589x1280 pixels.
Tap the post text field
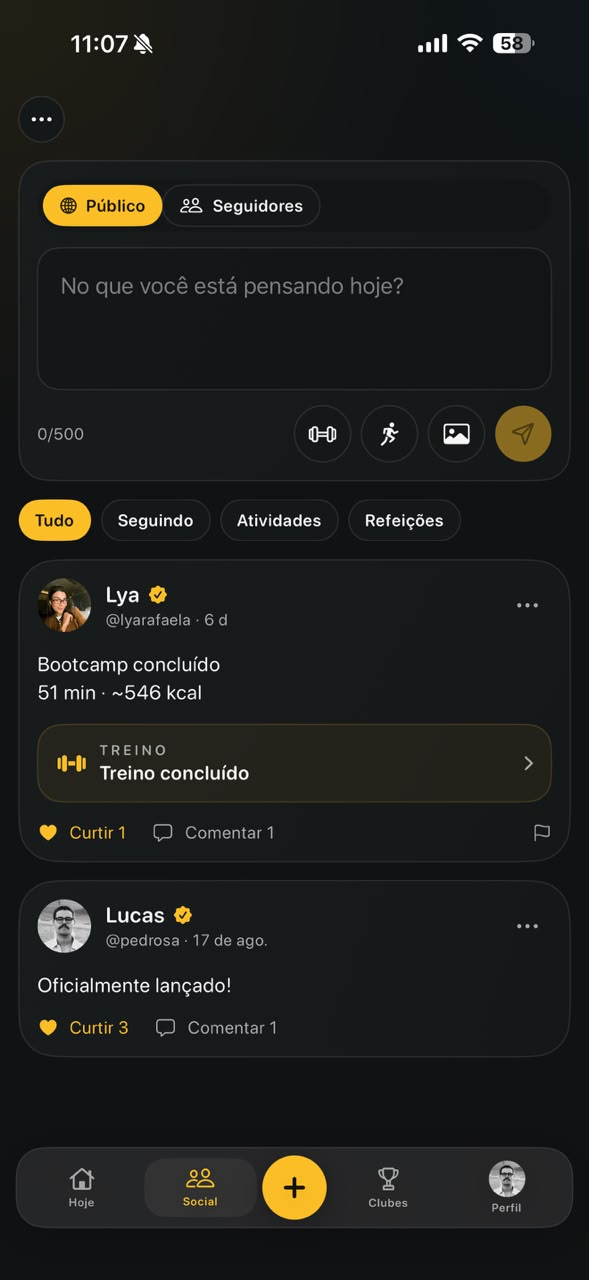(294, 318)
